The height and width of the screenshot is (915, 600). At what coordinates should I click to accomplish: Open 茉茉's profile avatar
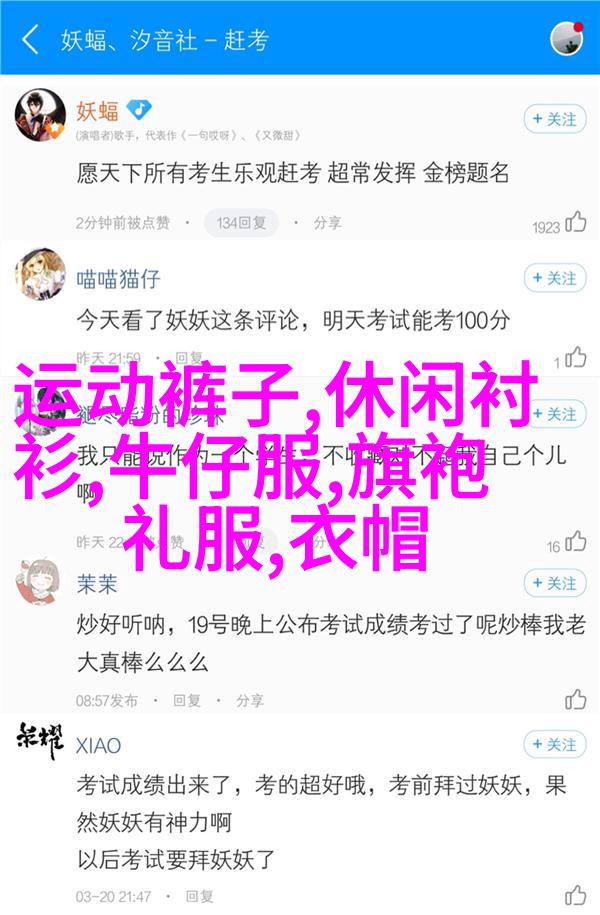click(x=40, y=583)
